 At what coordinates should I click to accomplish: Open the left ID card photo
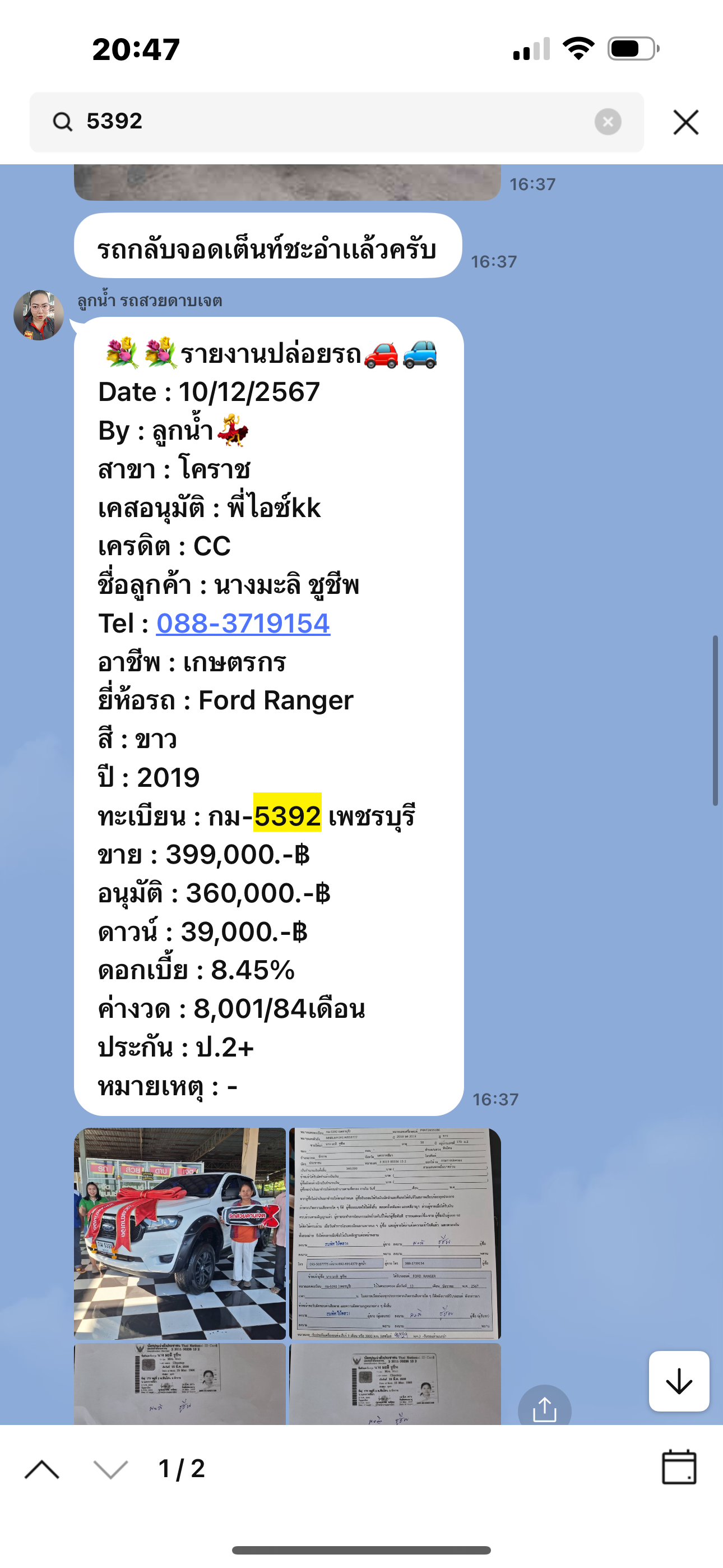180,1384
